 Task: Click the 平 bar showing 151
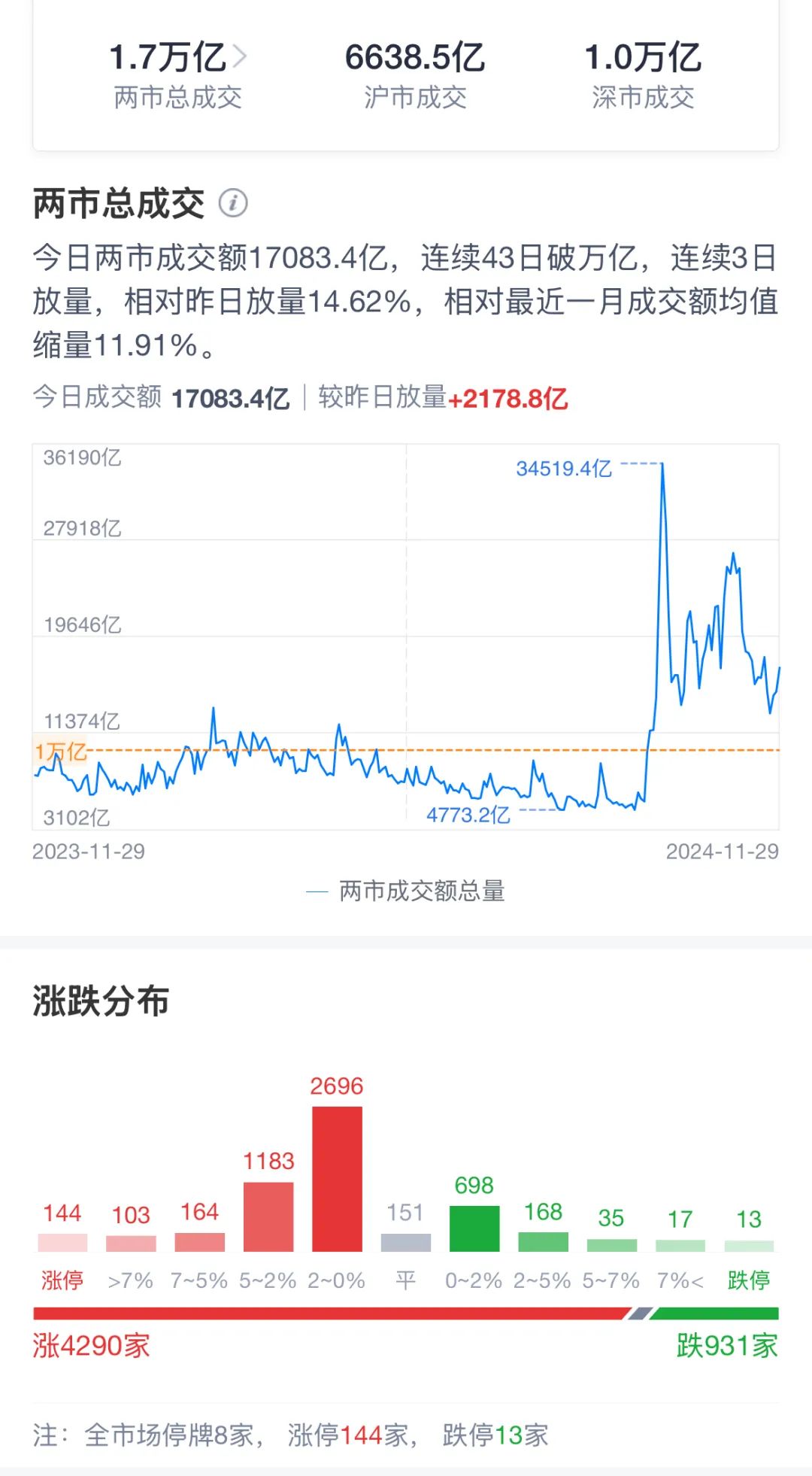click(406, 1241)
